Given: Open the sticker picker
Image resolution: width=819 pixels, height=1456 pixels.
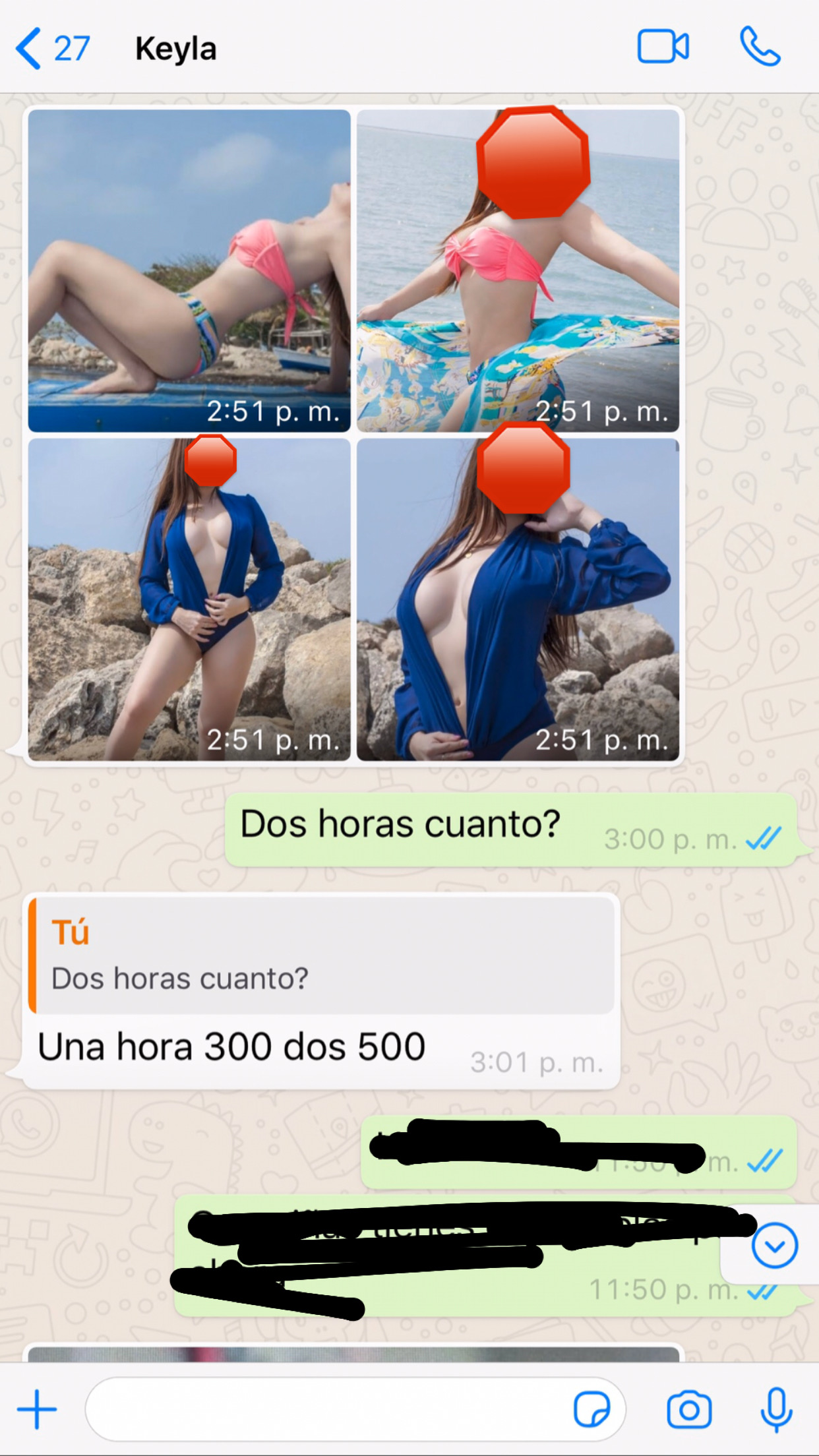Looking at the screenshot, I should [x=591, y=1409].
